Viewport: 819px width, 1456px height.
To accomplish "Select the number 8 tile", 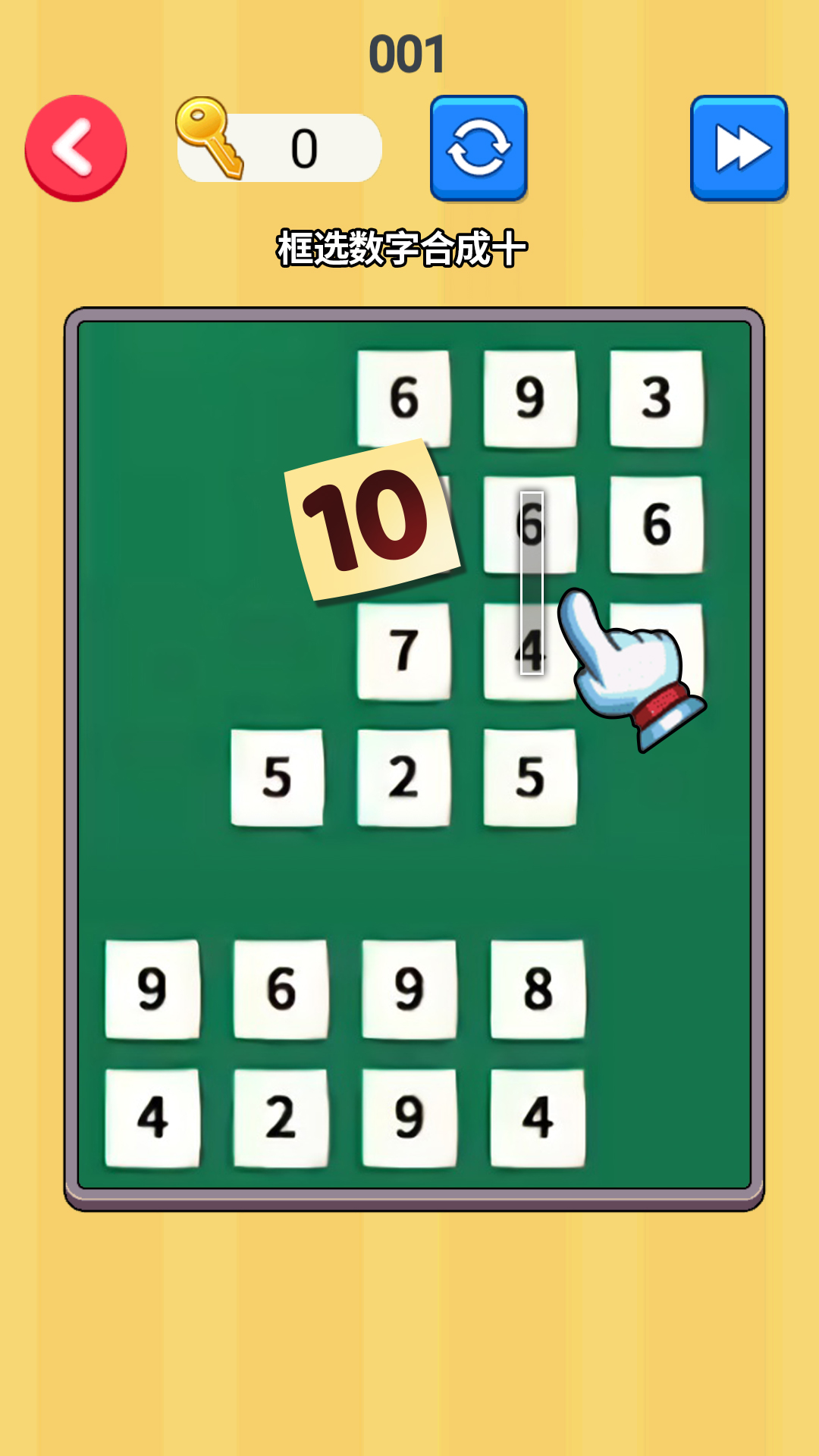I will 538,989.
